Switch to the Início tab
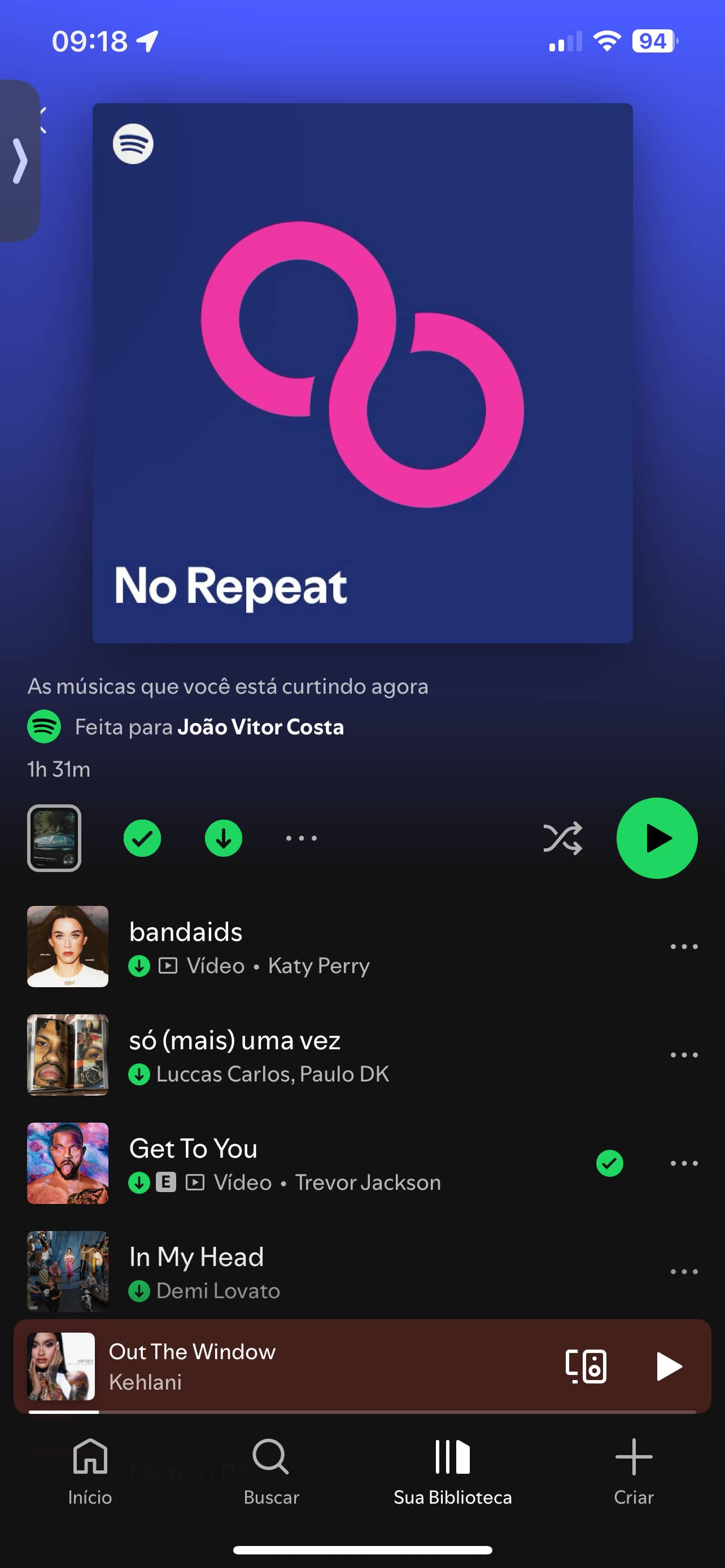Viewport: 725px width, 1568px height. click(90, 1468)
